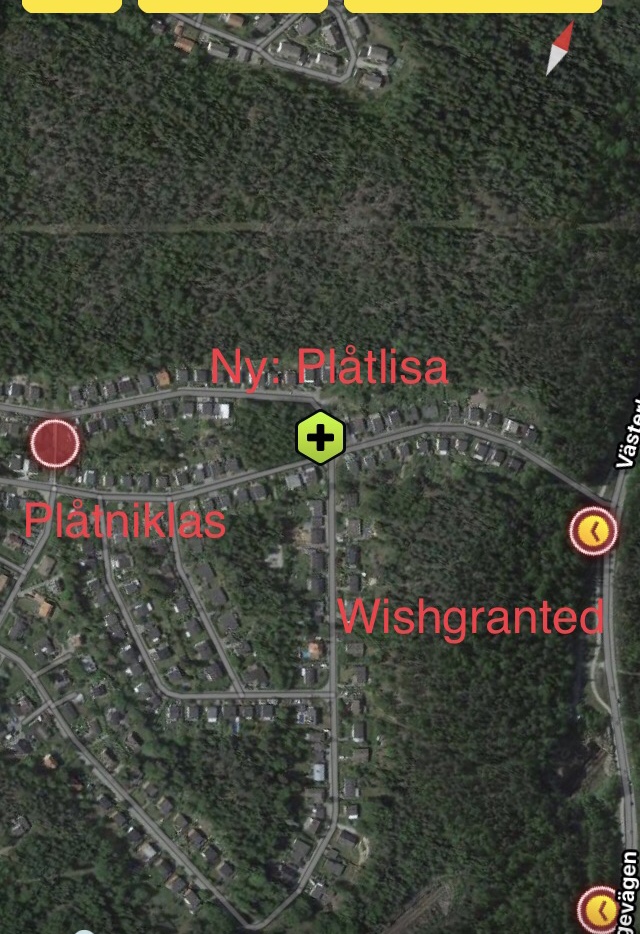Image resolution: width=640 pixels, height=934 pixels.
Task: Tap the red zone marker at Plåtniklas
Action: coord(55,443)
